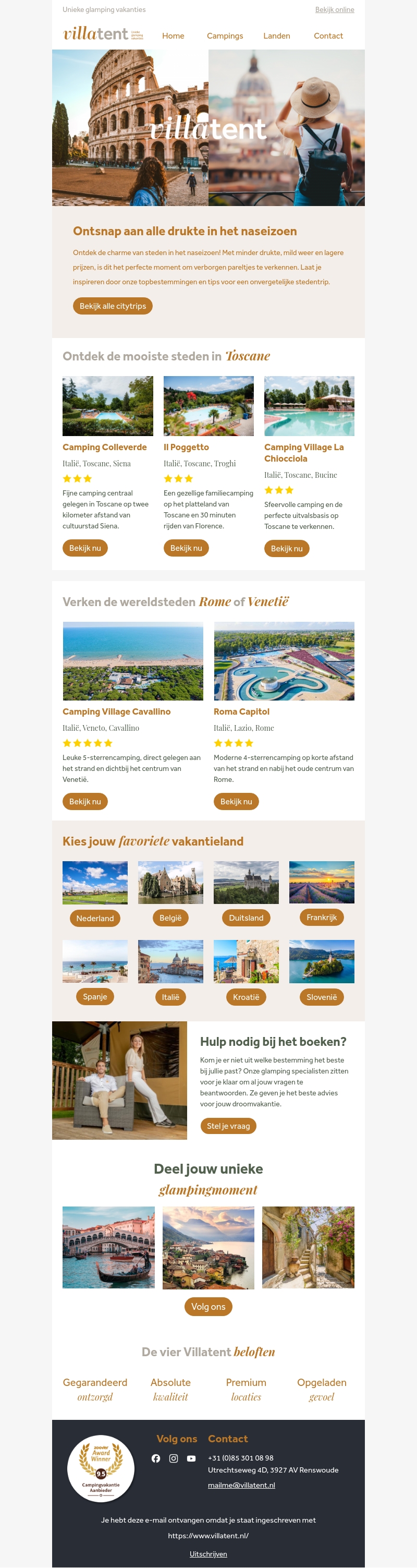Go to Campings in the top menu
Screen dimensions: 417x1568
(x=224, y=36)
